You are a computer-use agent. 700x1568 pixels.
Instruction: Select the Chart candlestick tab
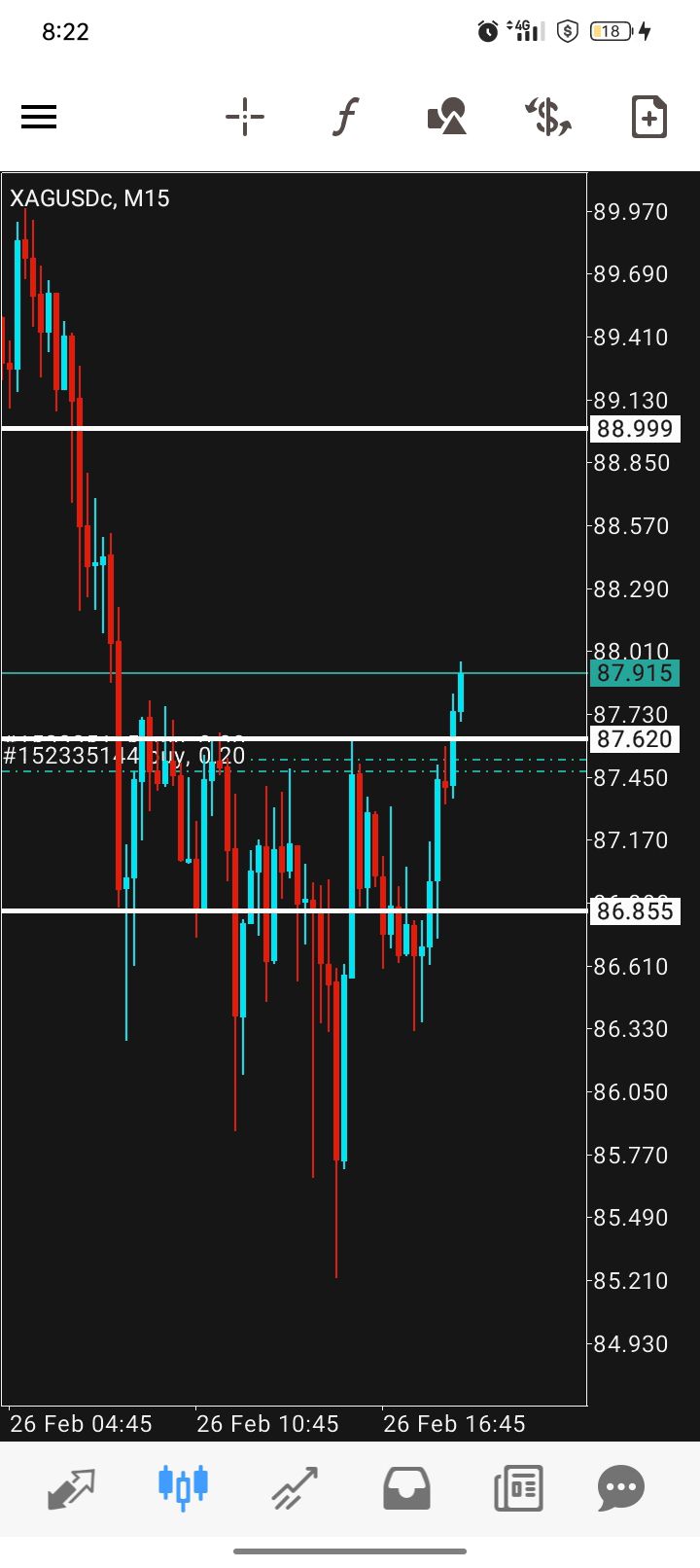click(183, 1488)
